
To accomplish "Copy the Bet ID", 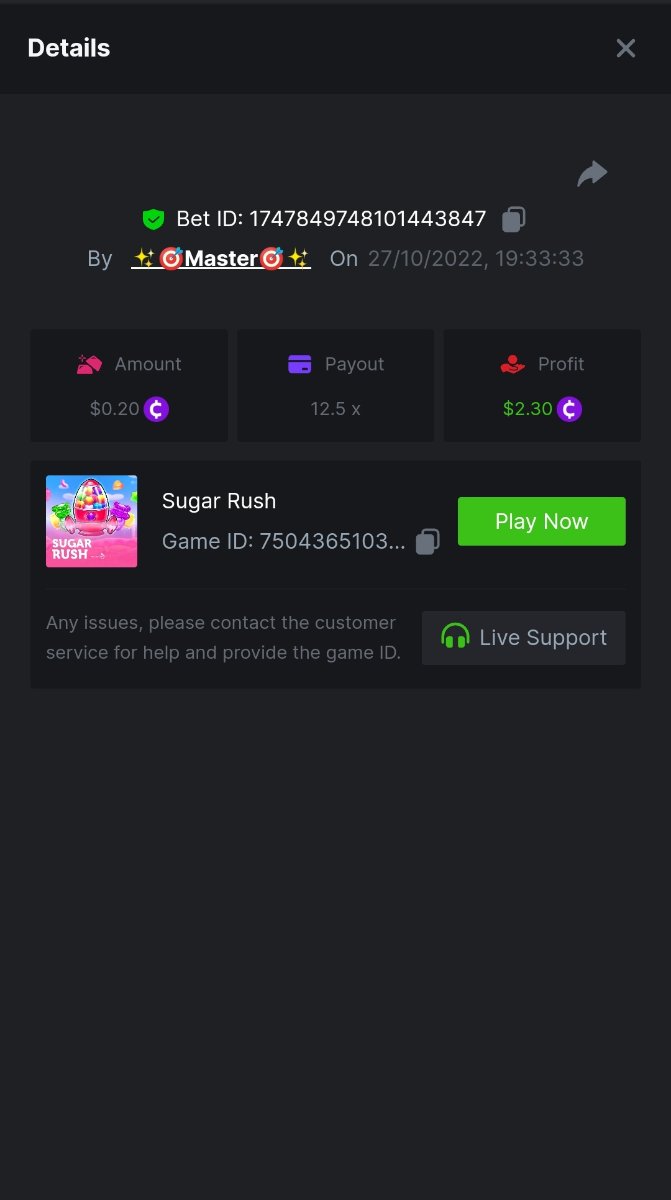I will [x=514, y=219].
